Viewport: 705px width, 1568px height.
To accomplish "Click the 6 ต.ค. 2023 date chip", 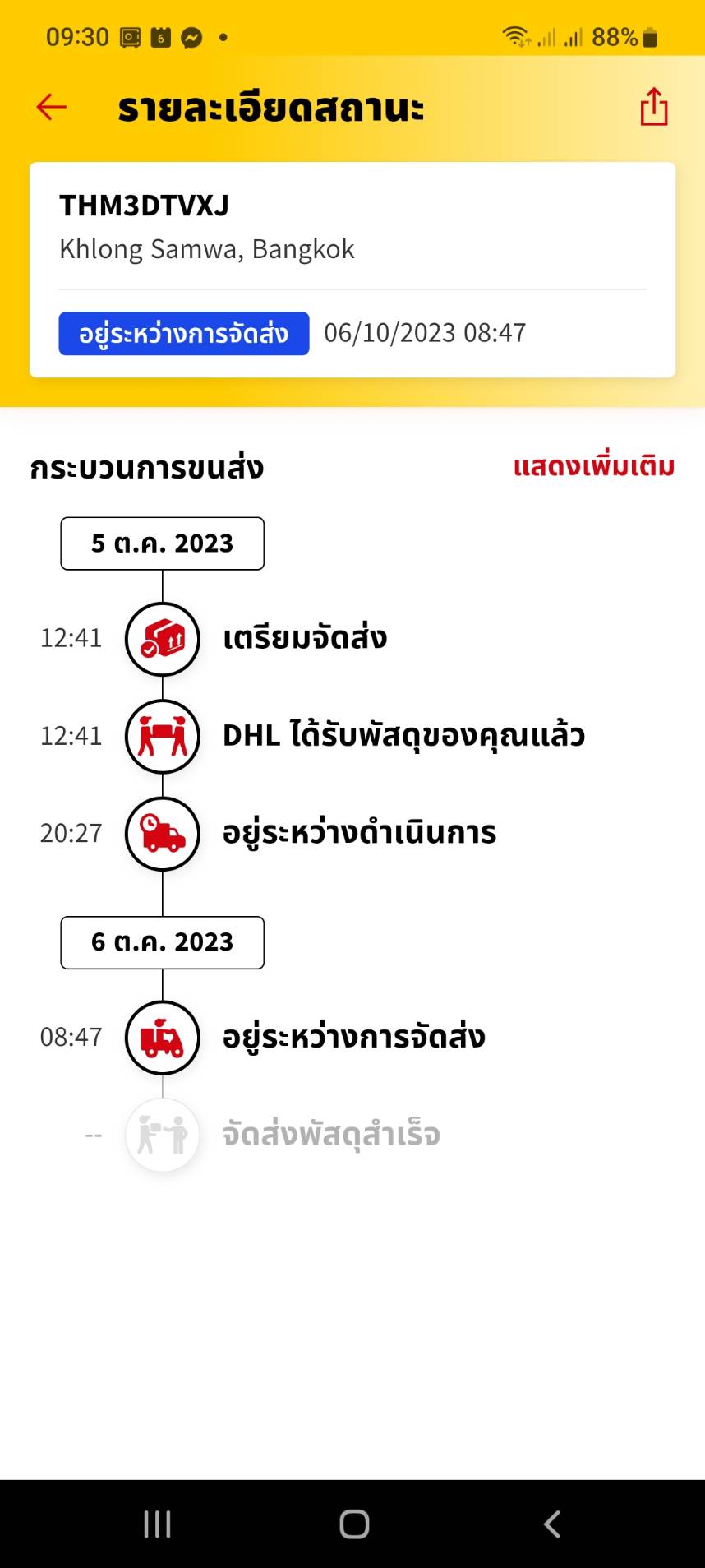I will point(162,942).
